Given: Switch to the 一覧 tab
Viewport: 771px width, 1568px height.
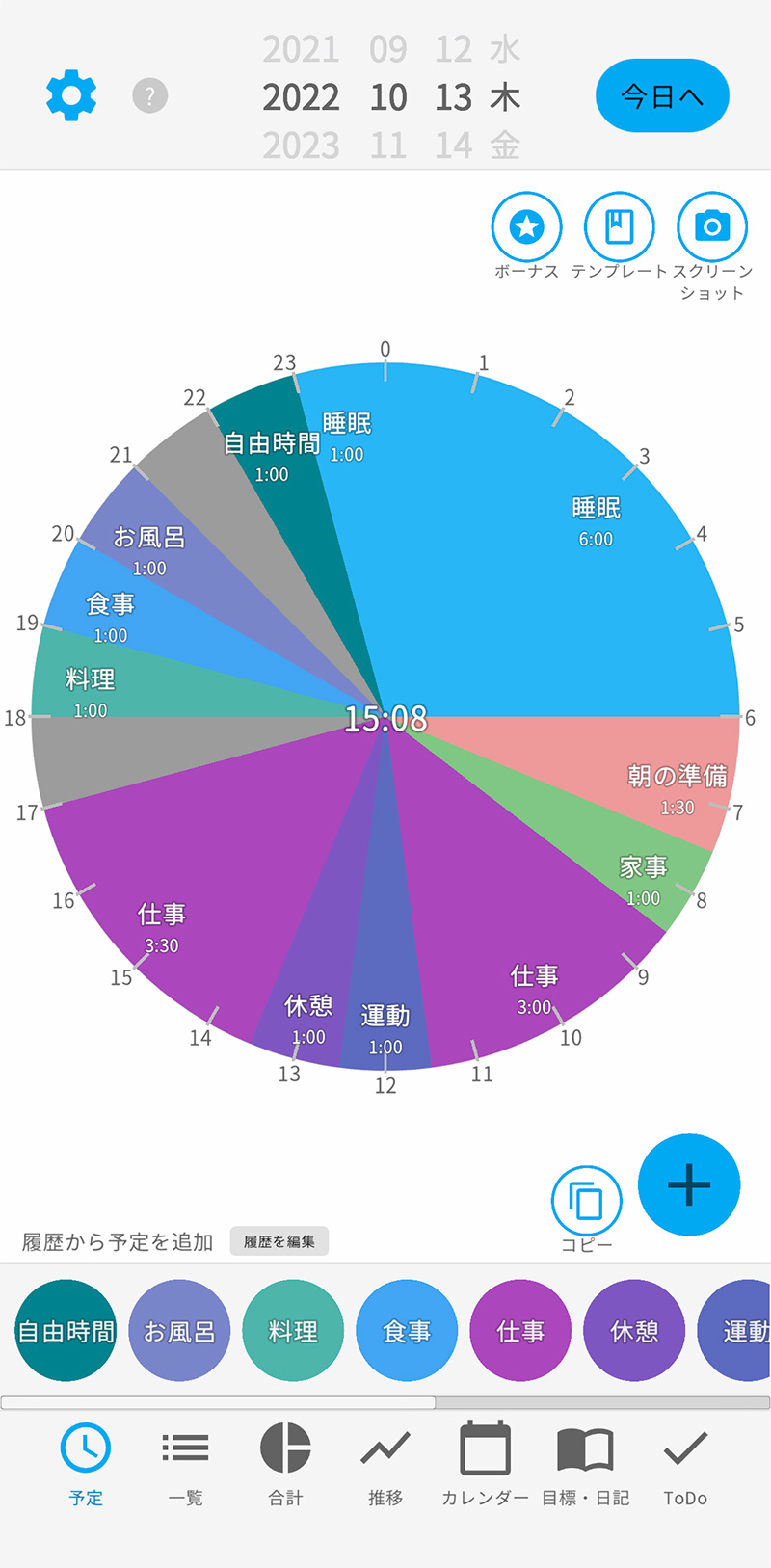Looking at the screenshot, I should click(185, 1465).
